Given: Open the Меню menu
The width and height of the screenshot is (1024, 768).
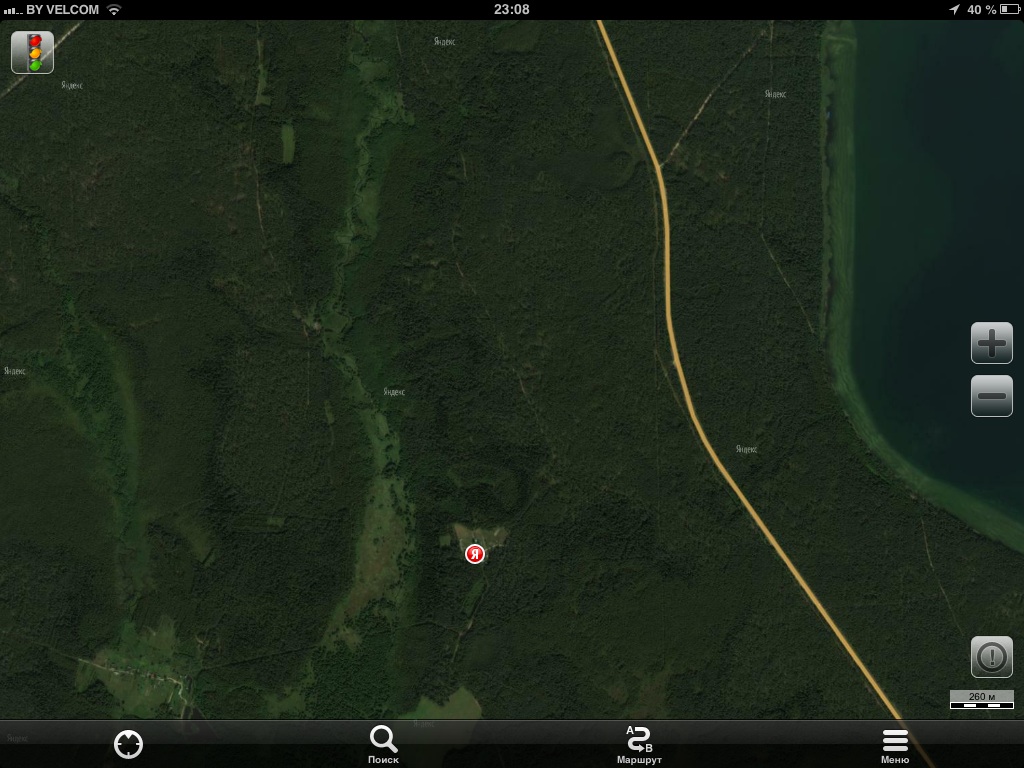Looking at the screenshot, I should click(x=895, y=744).
